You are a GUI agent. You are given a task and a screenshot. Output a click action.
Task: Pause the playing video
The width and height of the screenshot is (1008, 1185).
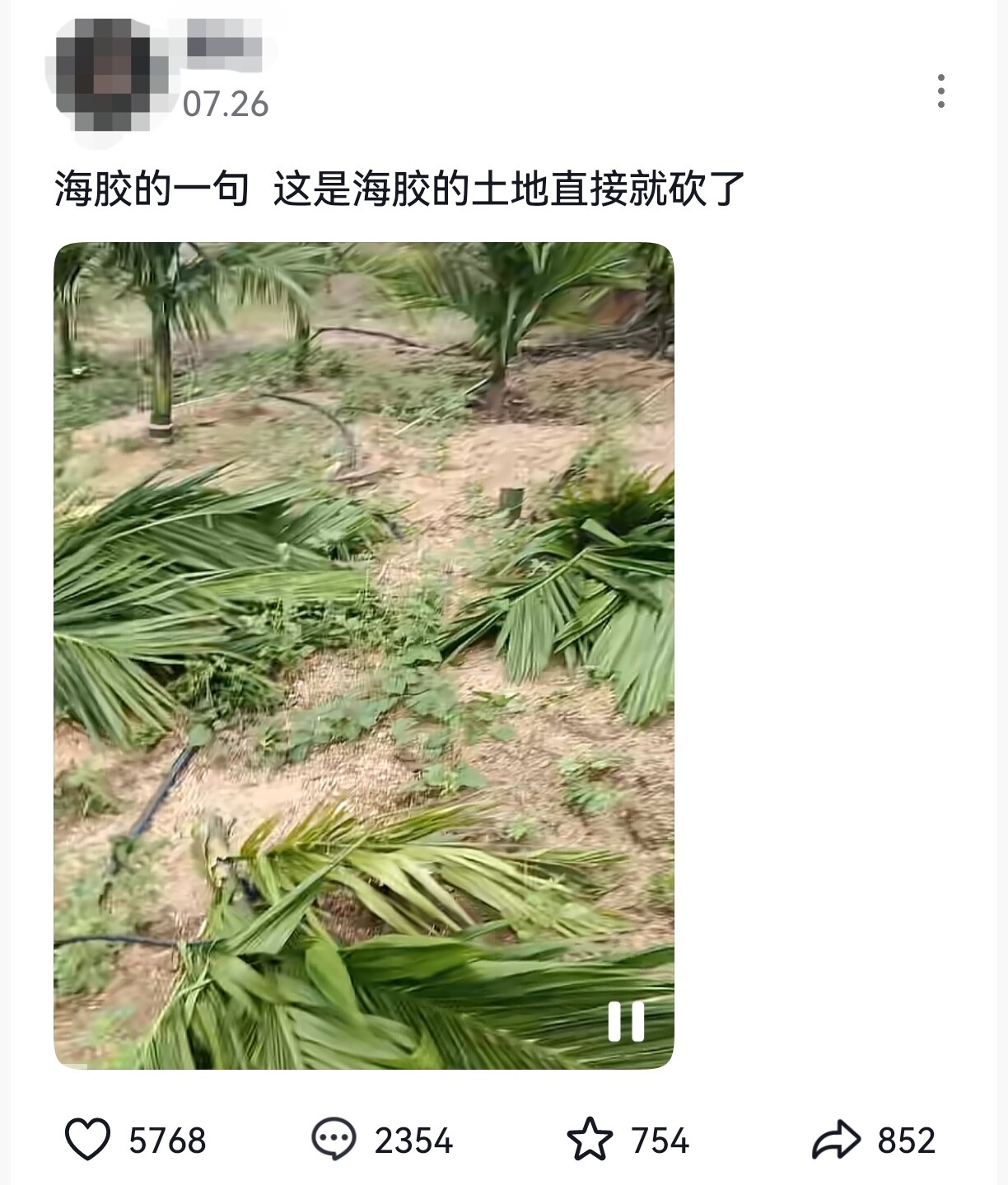[x=626, y=1022]
